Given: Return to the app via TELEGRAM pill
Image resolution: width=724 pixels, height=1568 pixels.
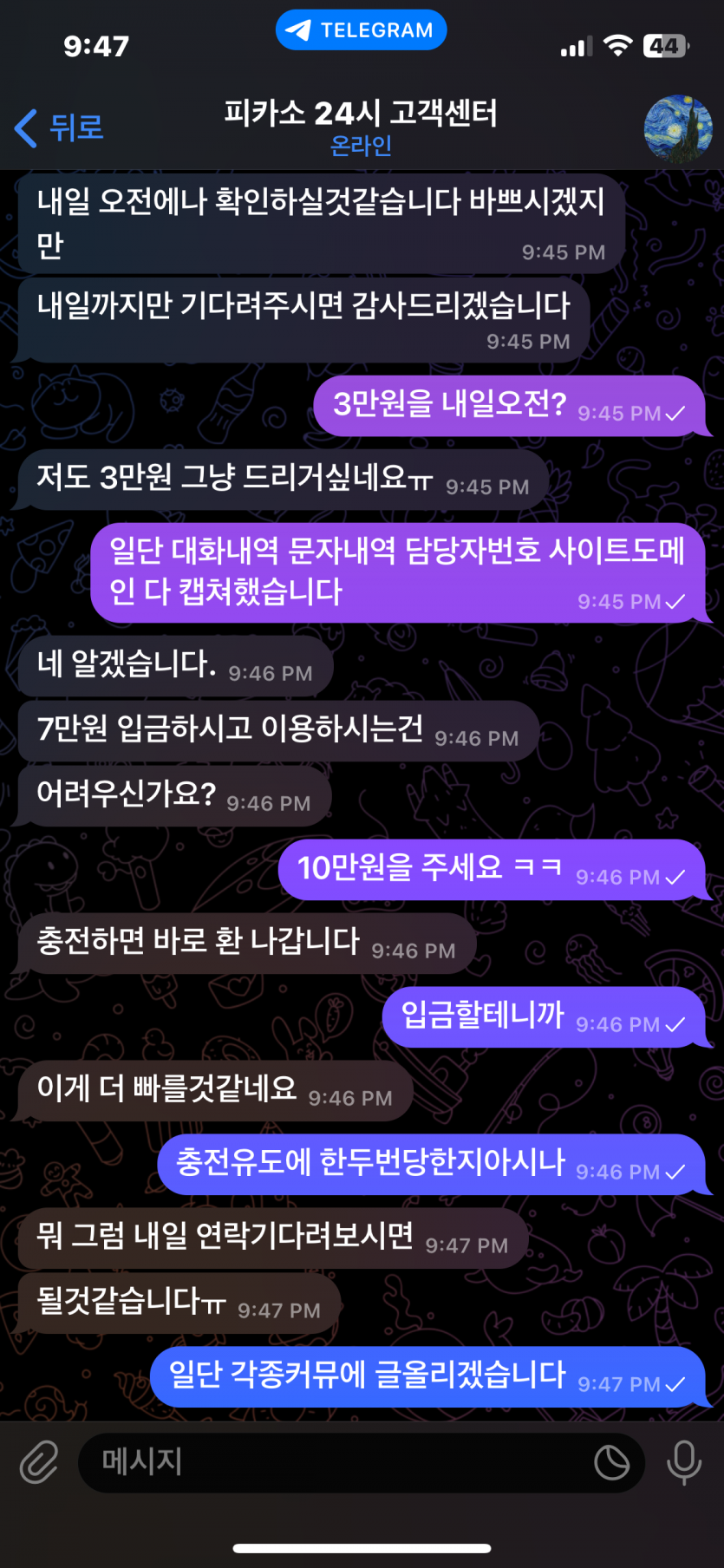Looking at the screenshot, I should coord(362,30).
